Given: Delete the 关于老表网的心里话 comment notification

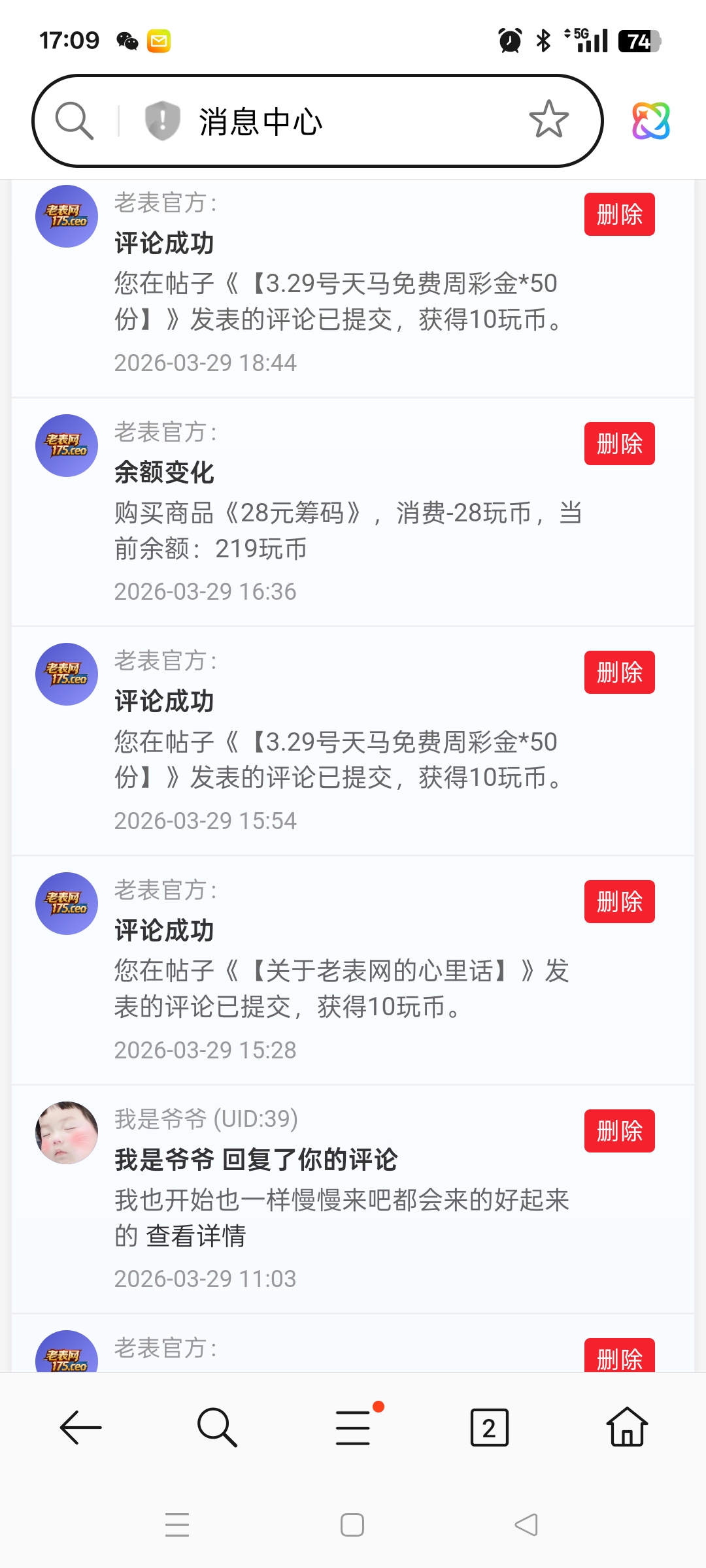Looking at the screenshot, I should click(x=619, y=902).
